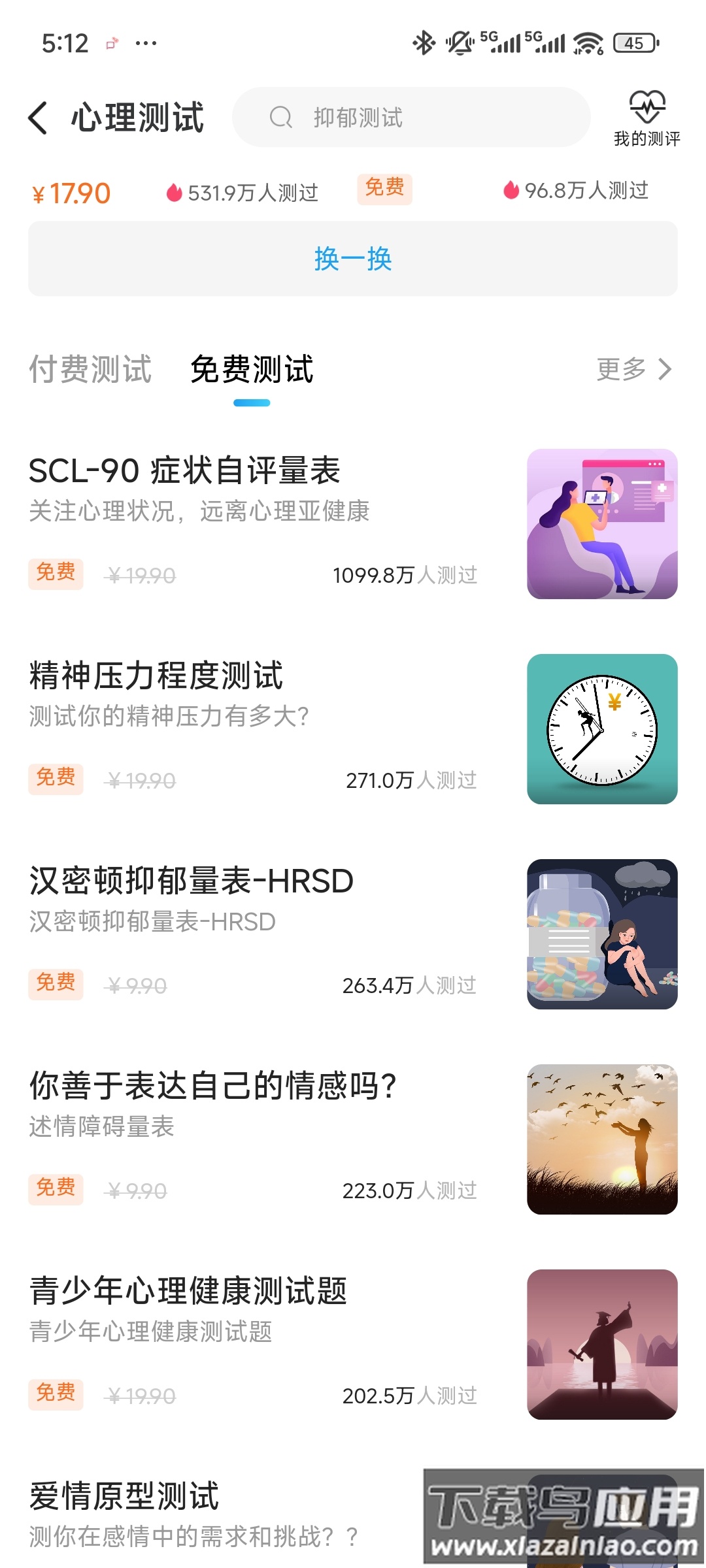The height and width of the screenshot is (1568, 706).
Task: Open the 爱情原型测试 item
Action: 124,1497
